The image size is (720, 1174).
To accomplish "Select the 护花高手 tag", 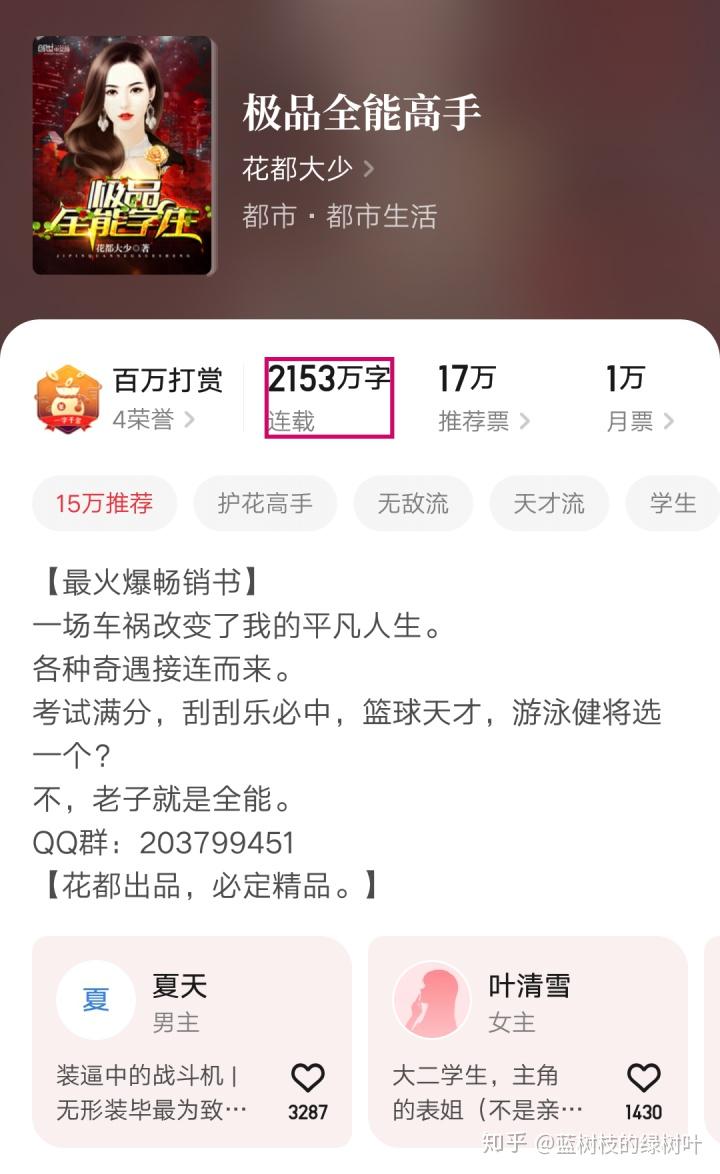I will 265,503.
